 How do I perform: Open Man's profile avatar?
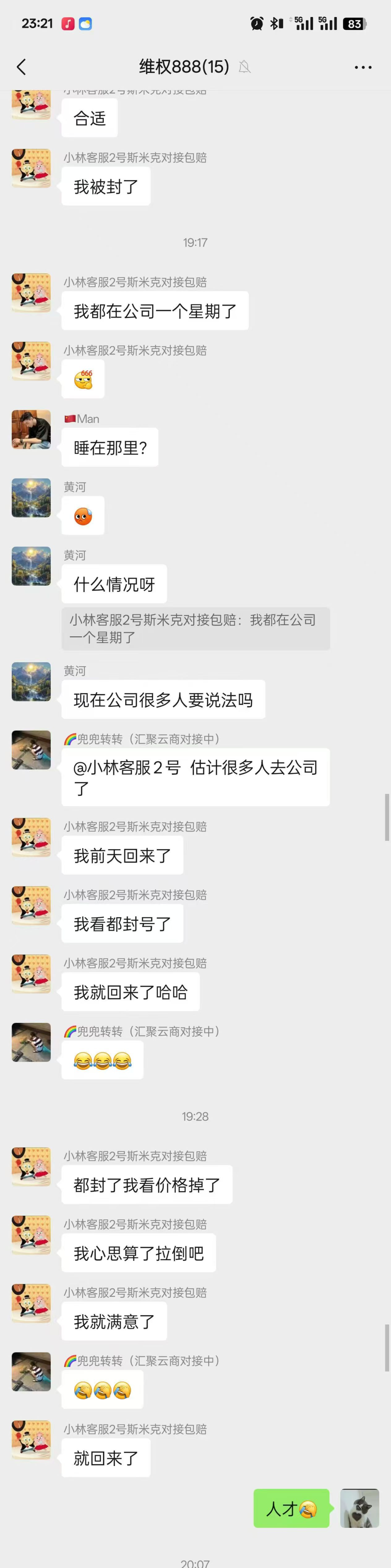tap(31, 429)
